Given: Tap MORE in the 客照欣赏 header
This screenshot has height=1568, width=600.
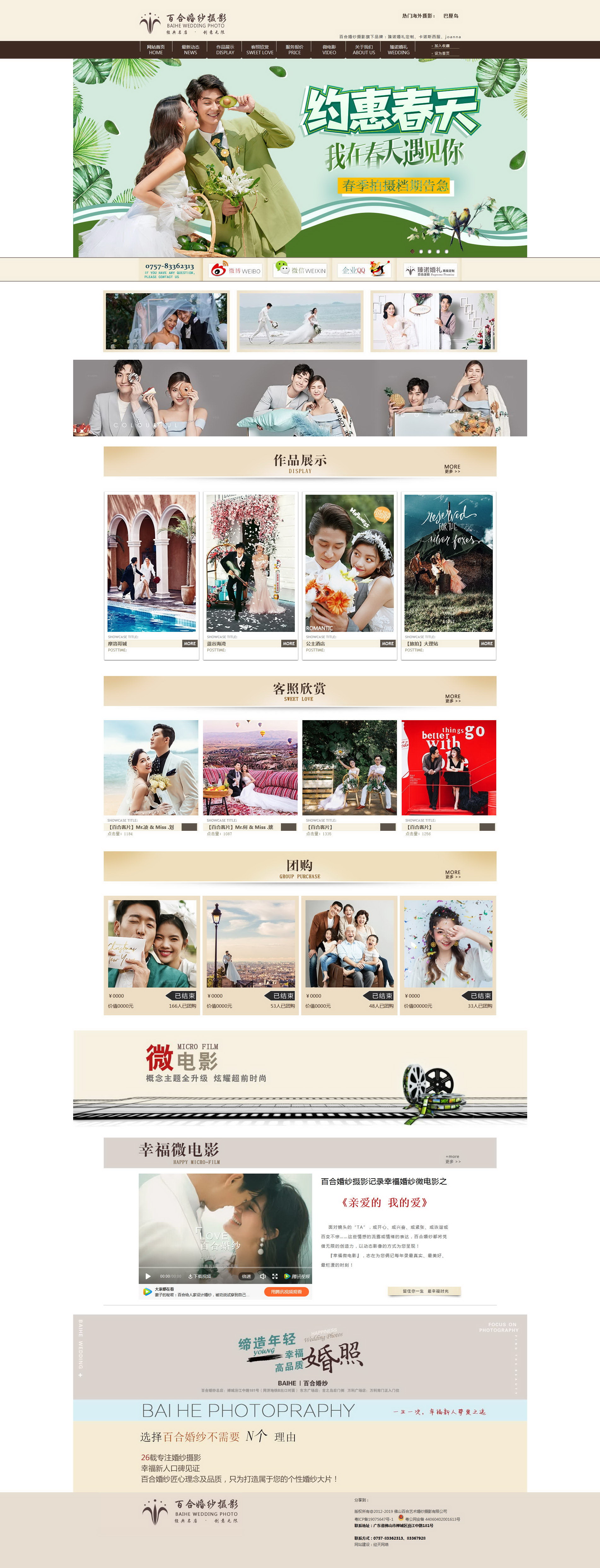Looking at the screenshot, I should [453, 698].
